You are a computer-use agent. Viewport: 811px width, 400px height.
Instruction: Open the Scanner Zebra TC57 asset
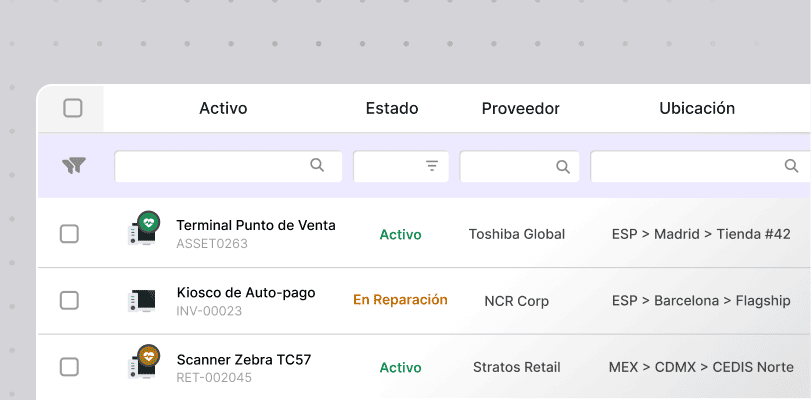(x=243, y=360)
